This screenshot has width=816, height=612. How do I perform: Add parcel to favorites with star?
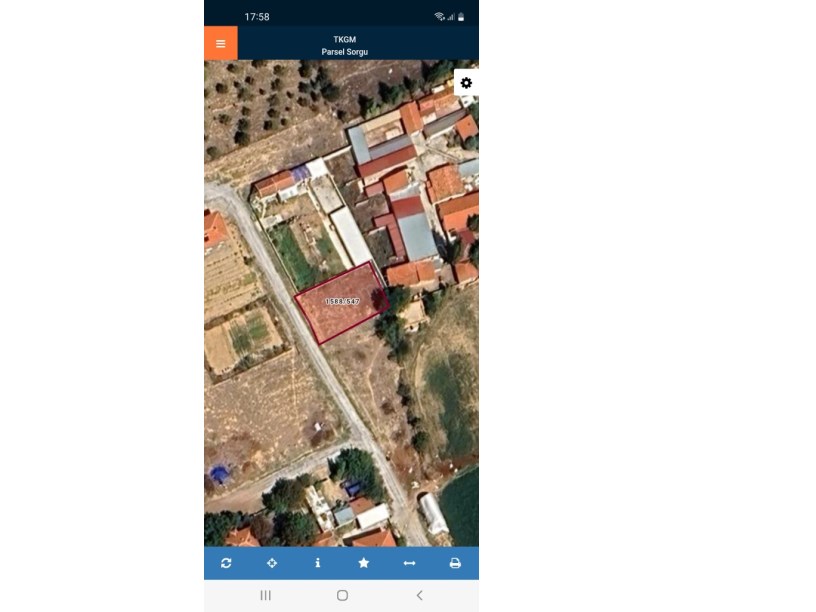[364, 563]
